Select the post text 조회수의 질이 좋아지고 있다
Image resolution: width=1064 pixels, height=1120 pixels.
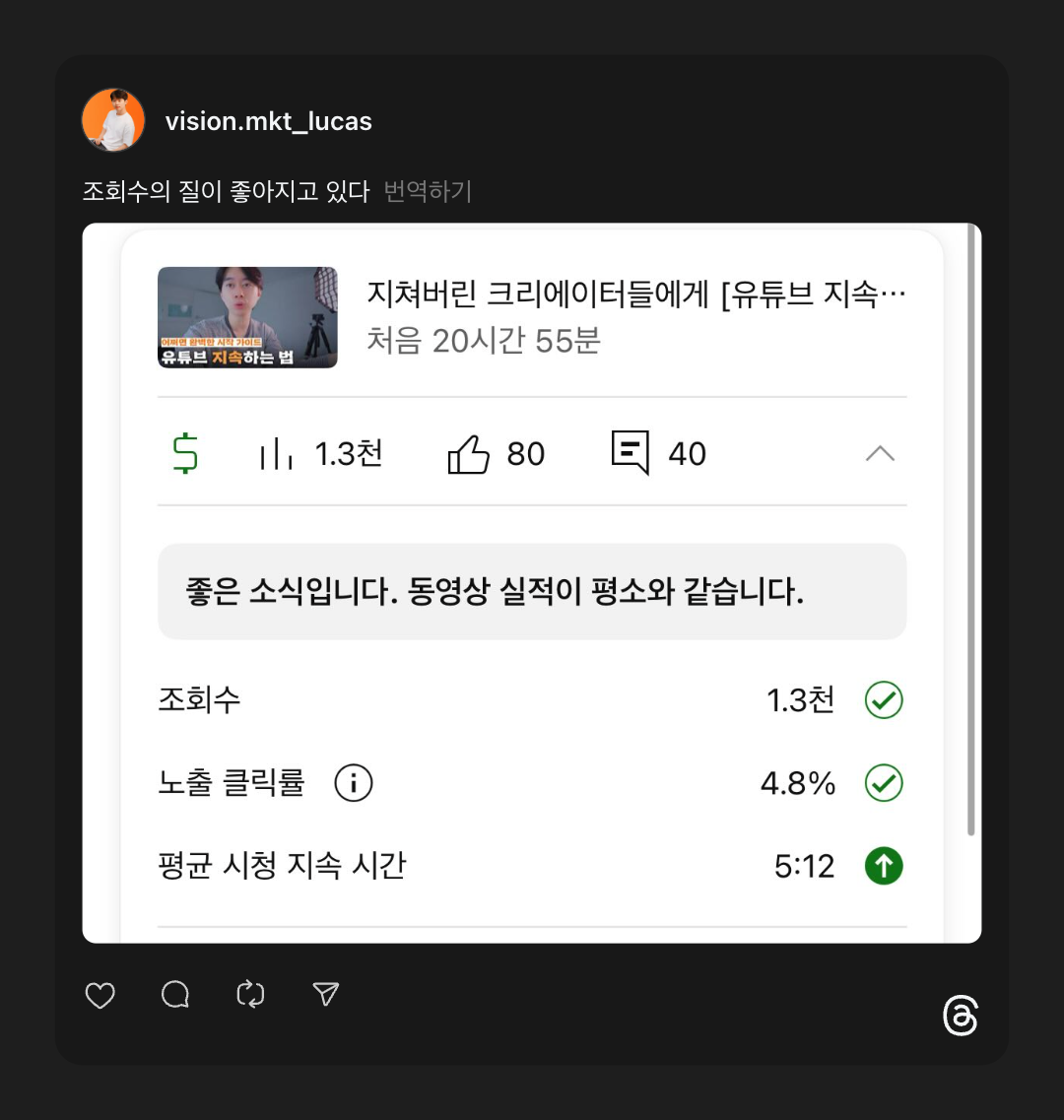225,191
